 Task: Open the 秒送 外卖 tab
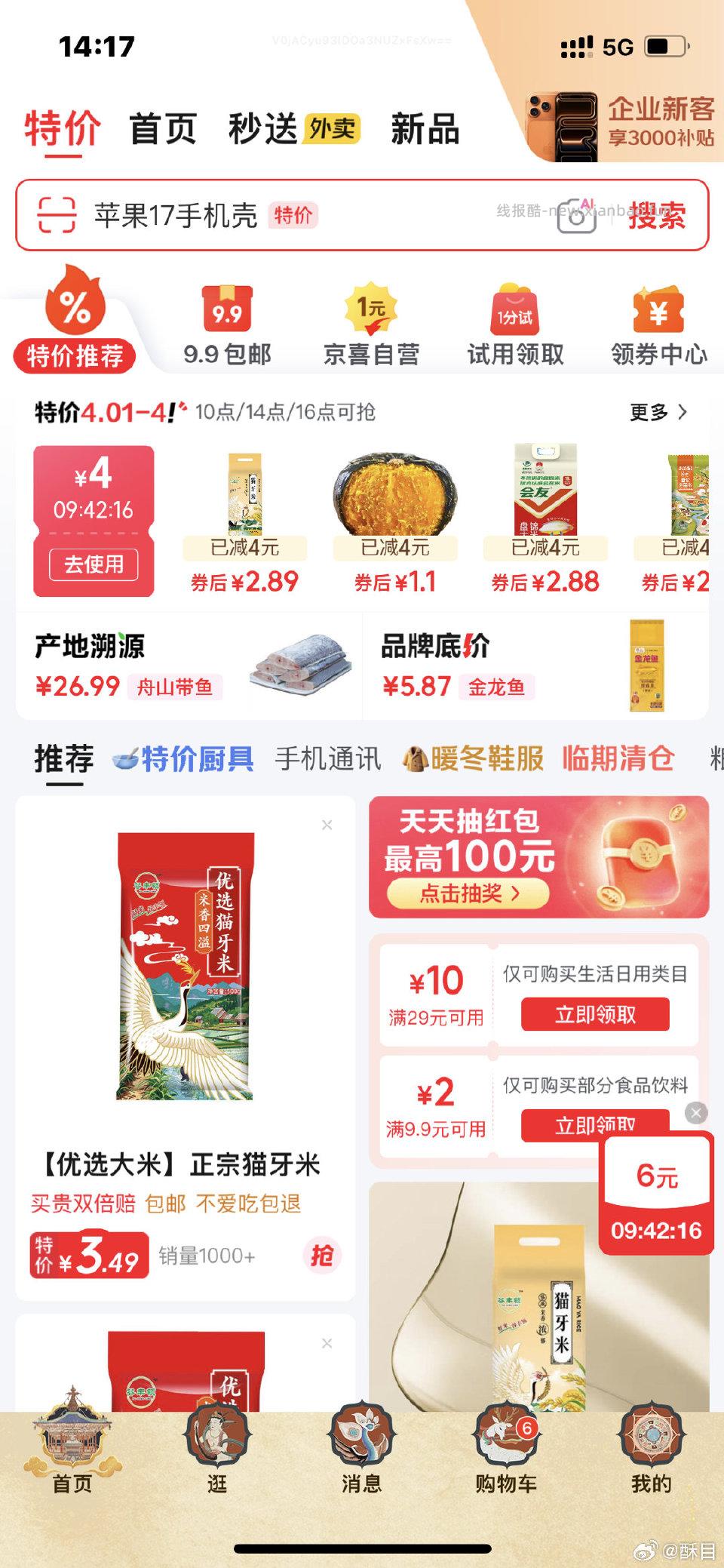point(294,128)
